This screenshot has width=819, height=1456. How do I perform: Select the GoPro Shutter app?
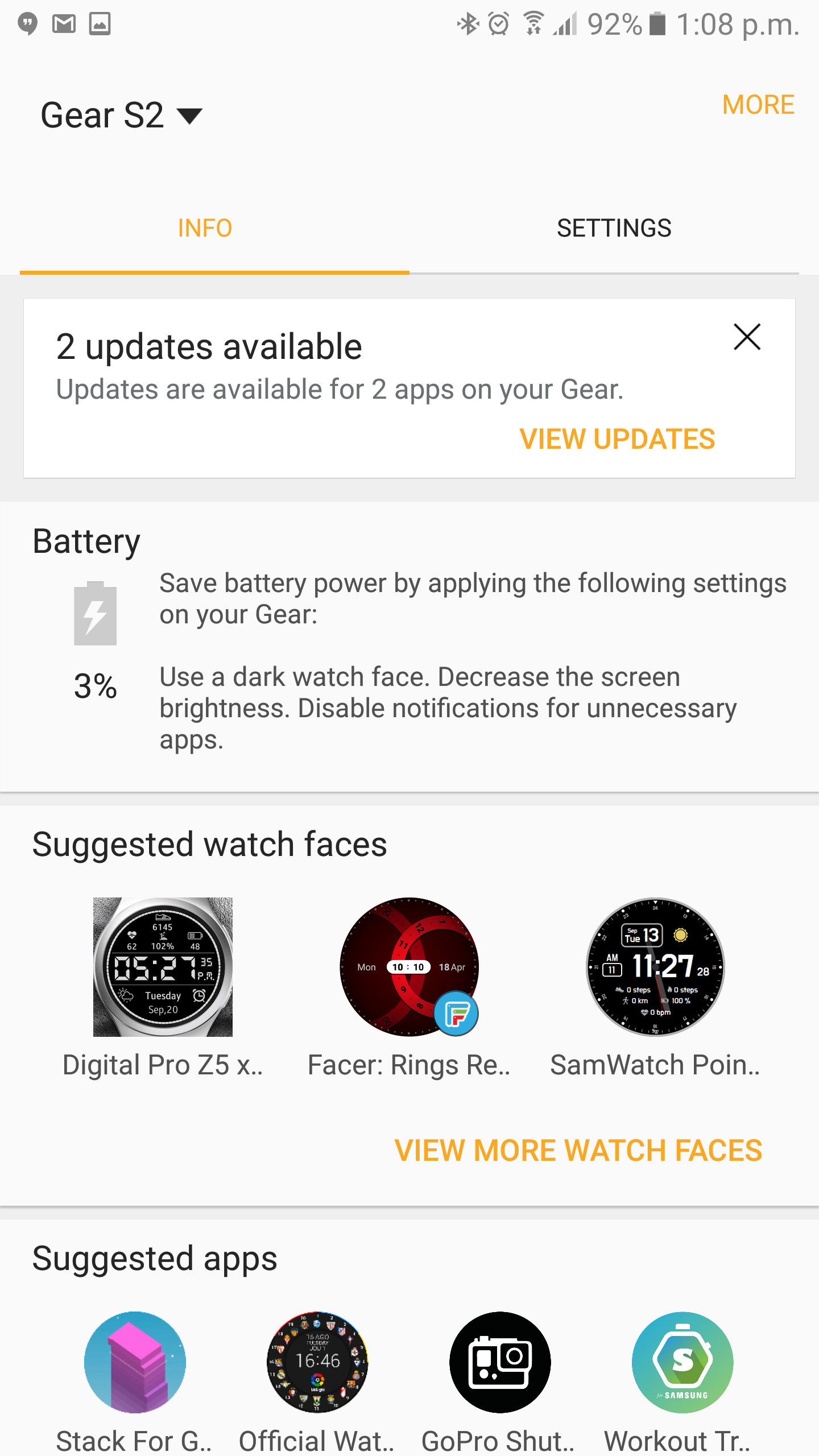[500, 1362]
